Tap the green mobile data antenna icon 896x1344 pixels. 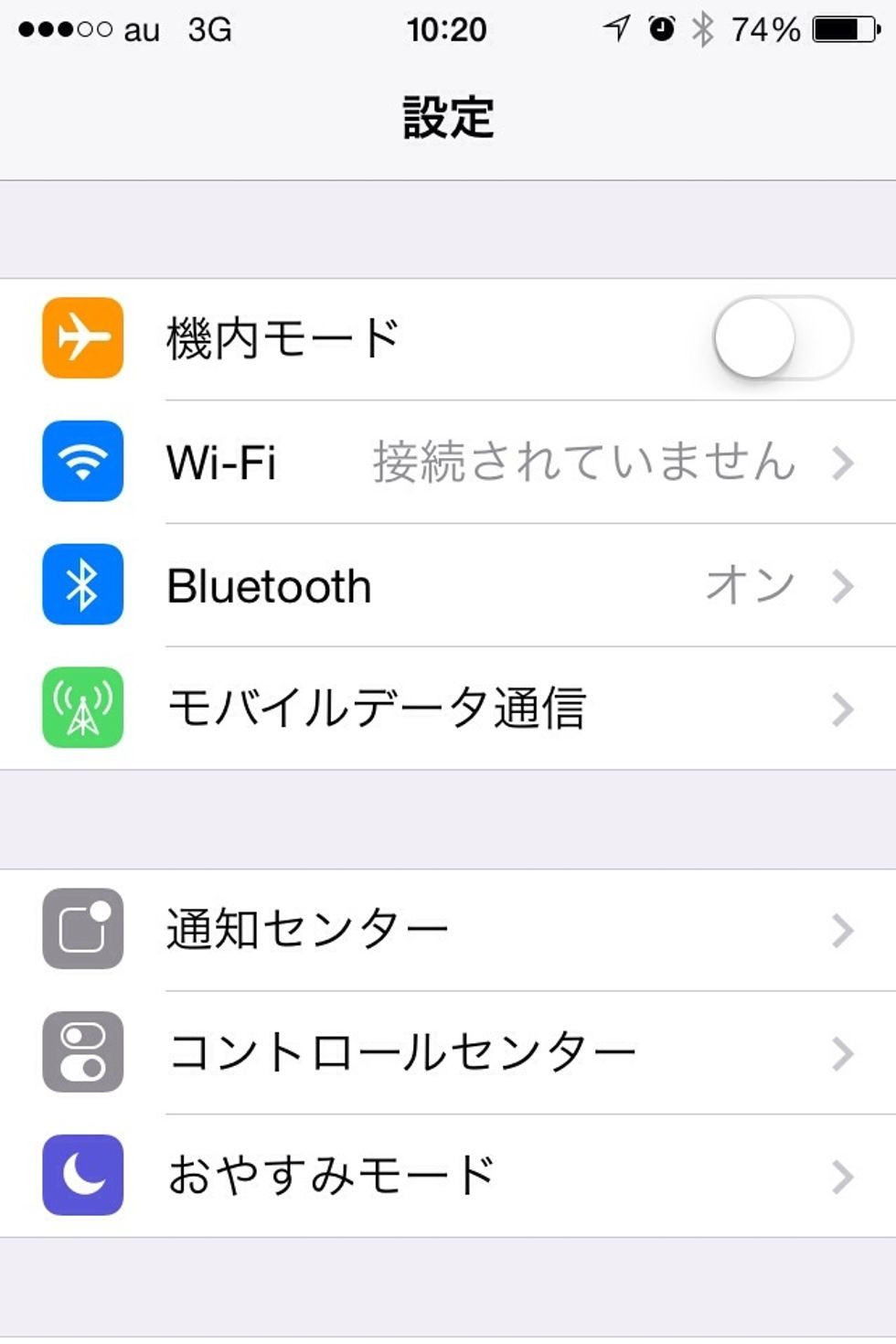click(82, 709)
